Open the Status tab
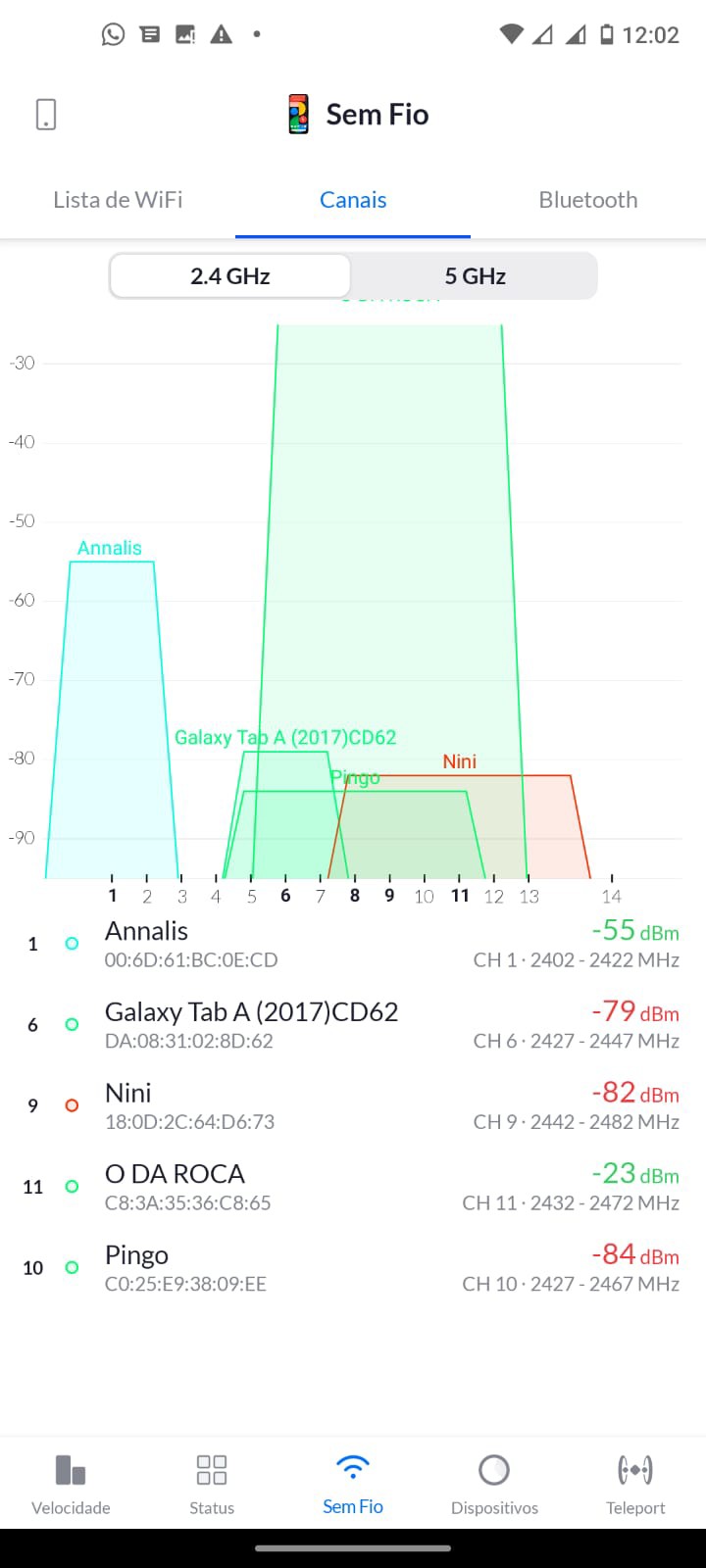Viewport: 706px width, 1568px height. (212, 1484)
